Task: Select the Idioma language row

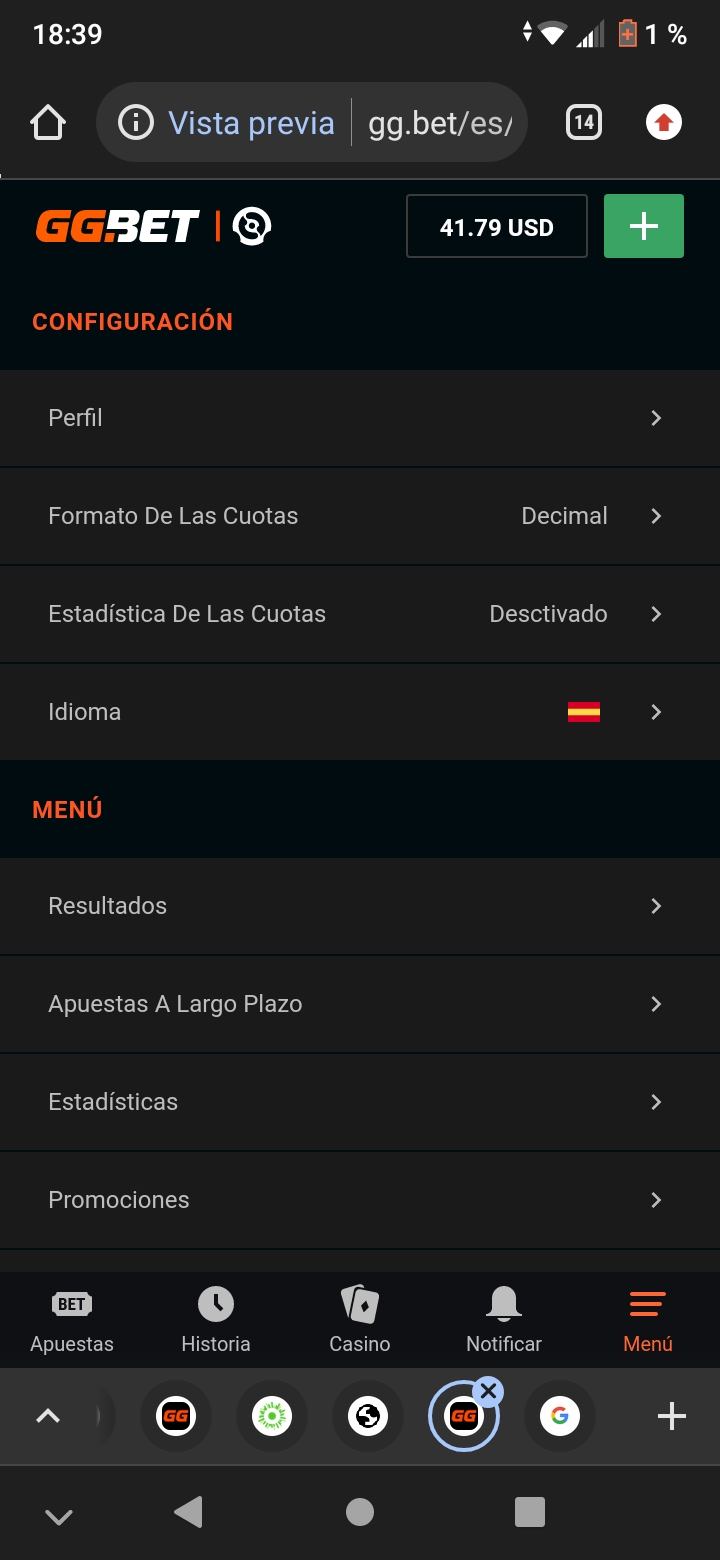Action: [360, 712]
